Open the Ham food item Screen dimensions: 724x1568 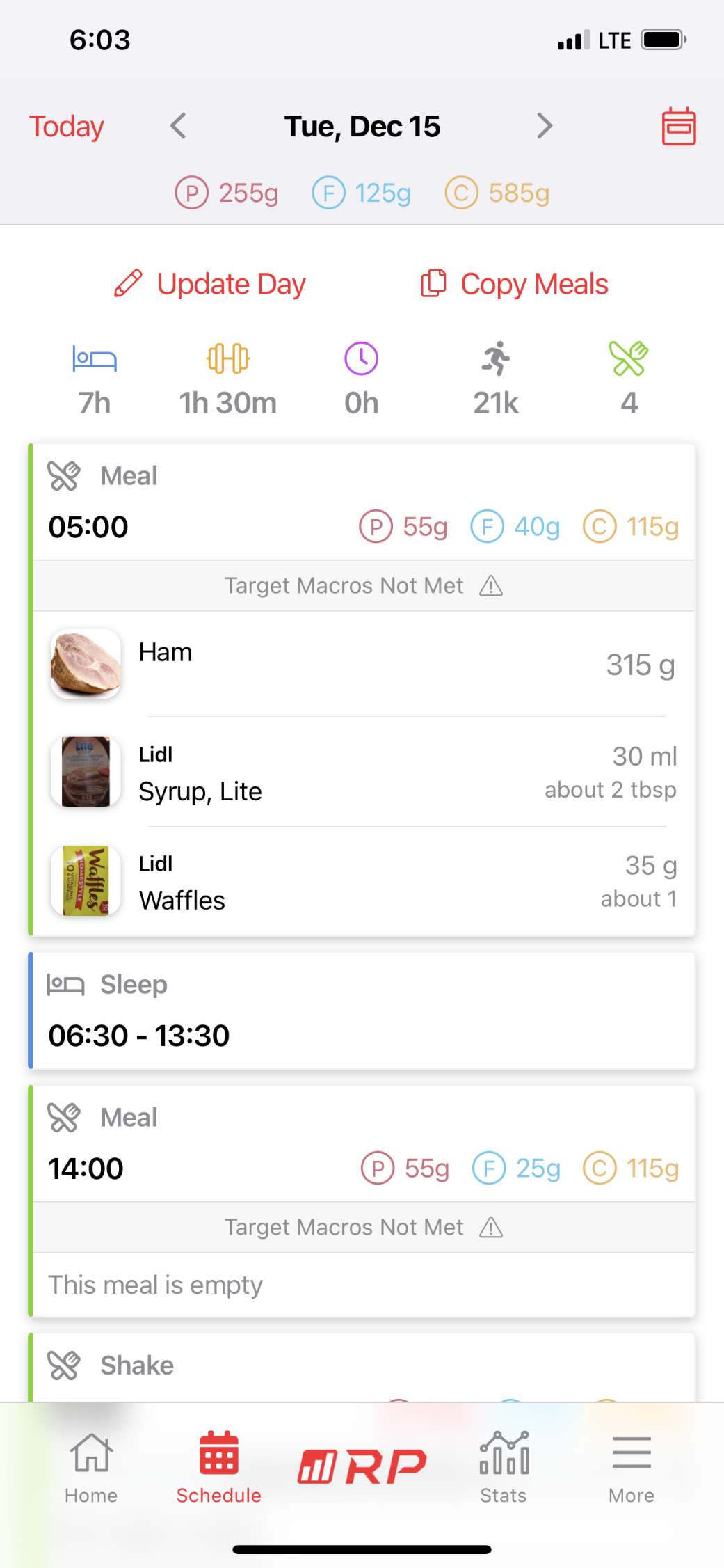362,664
